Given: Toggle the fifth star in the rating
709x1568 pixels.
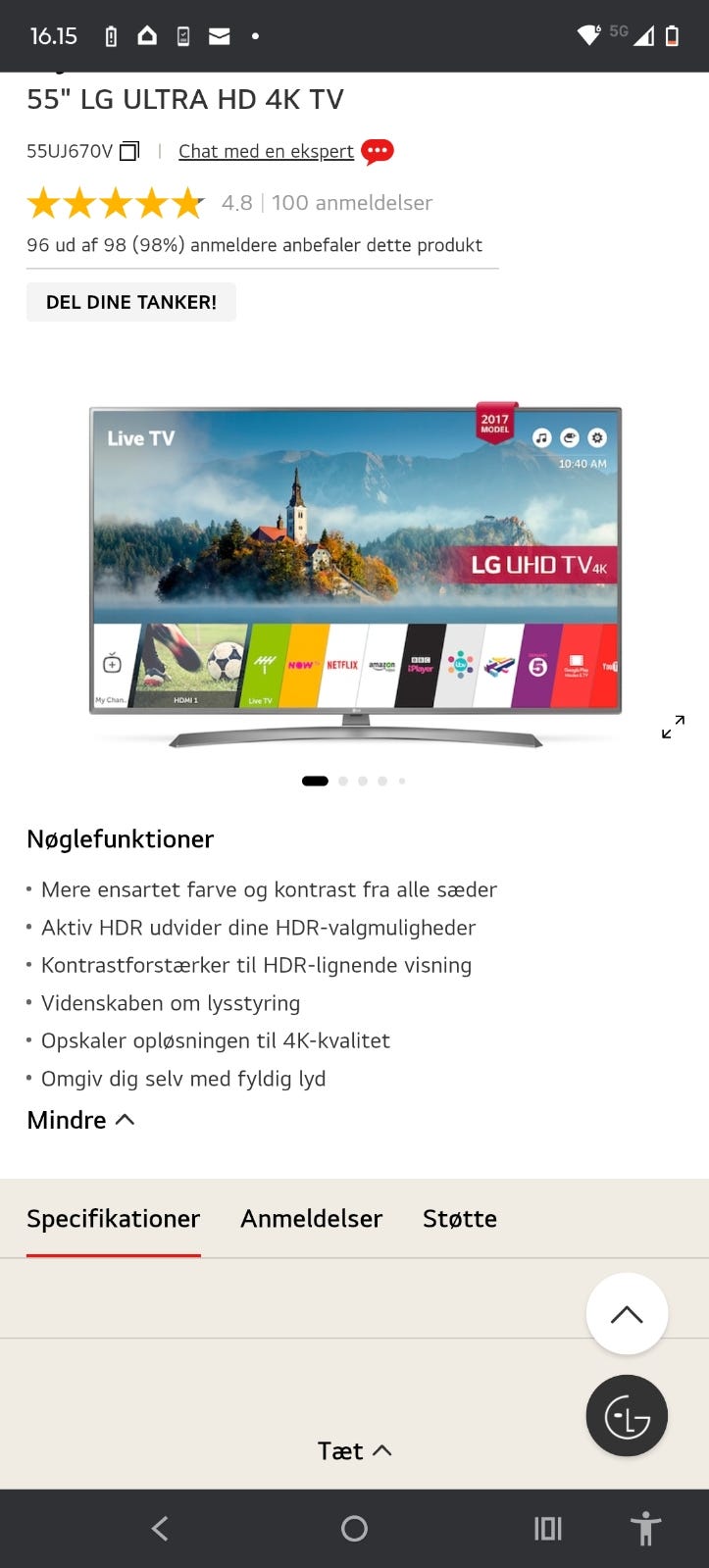Looking at the screenshot, I should (187, 202).
